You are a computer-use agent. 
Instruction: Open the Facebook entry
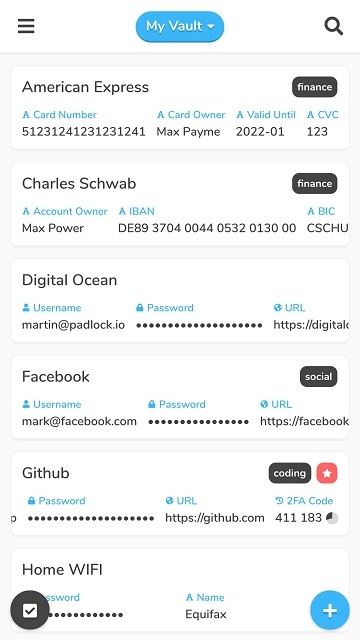180,397
